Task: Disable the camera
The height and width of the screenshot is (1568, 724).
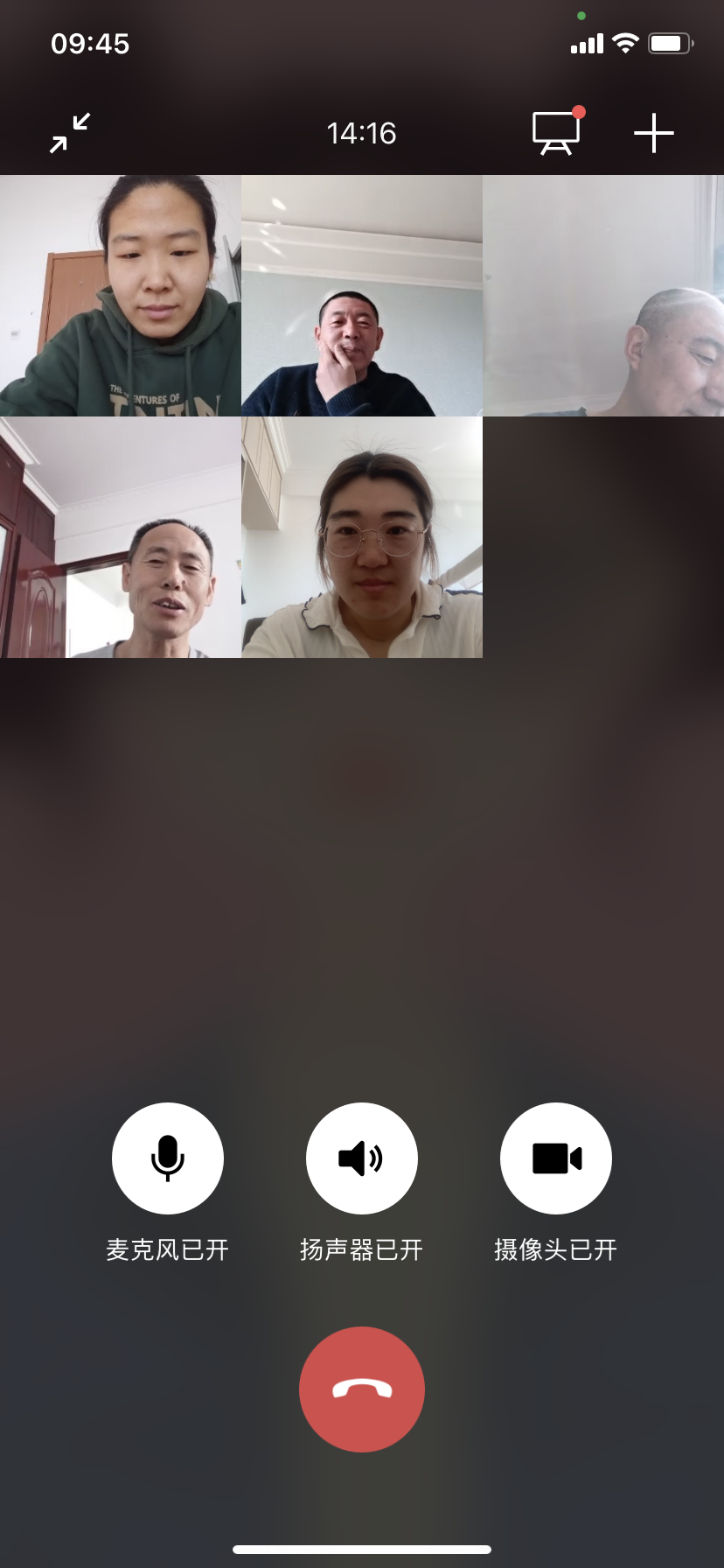Action: [x=555, y=1158]
